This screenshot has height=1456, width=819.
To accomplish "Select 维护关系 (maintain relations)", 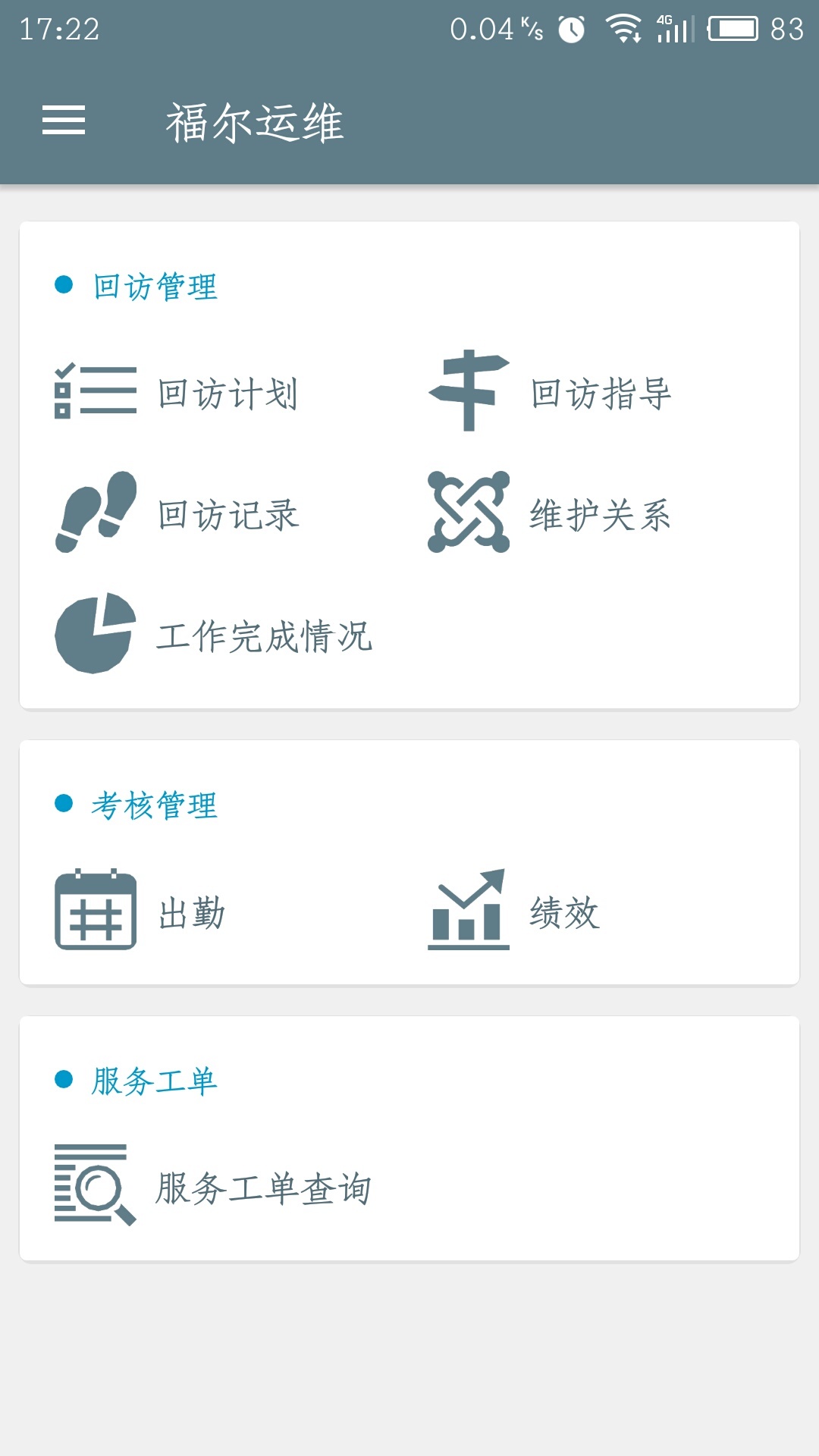I will click(x=550, y=513).
